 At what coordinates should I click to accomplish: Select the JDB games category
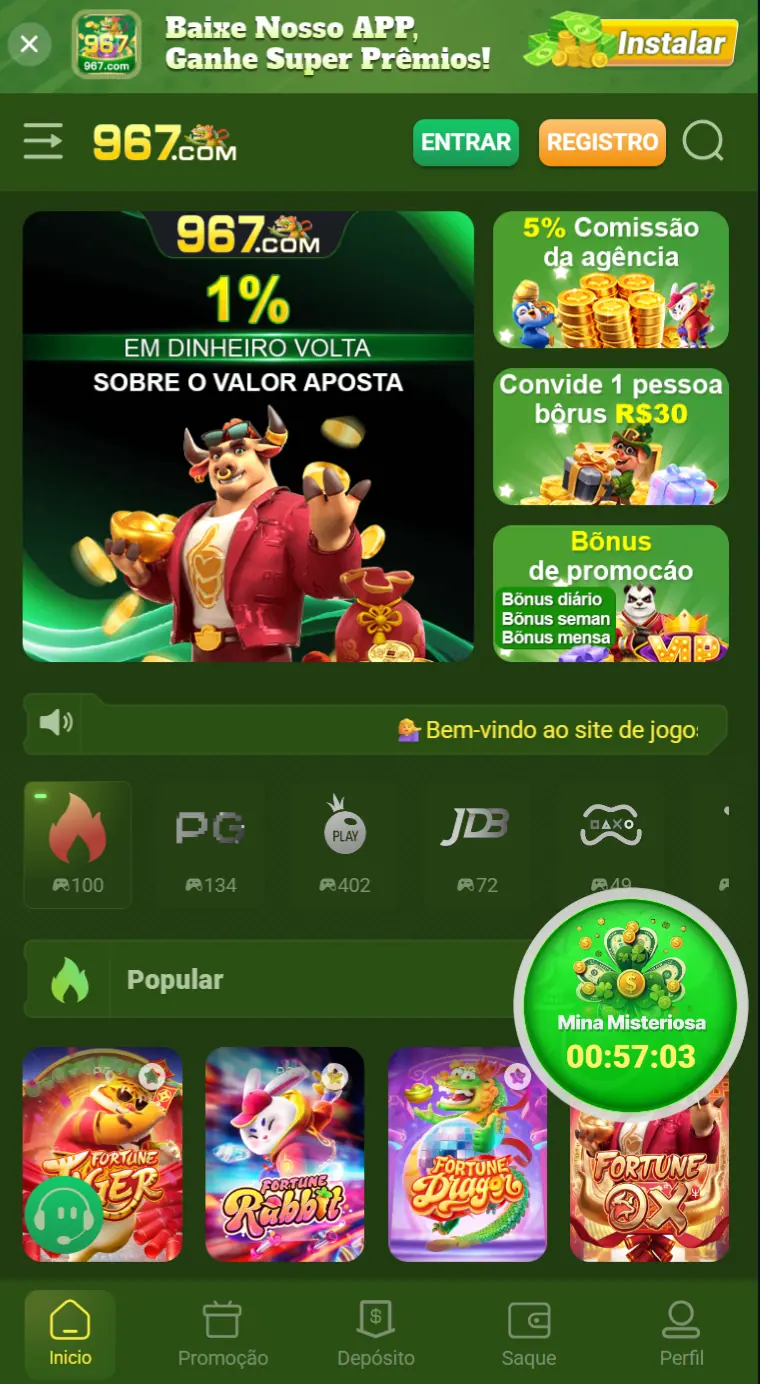[x=476, y=844]
